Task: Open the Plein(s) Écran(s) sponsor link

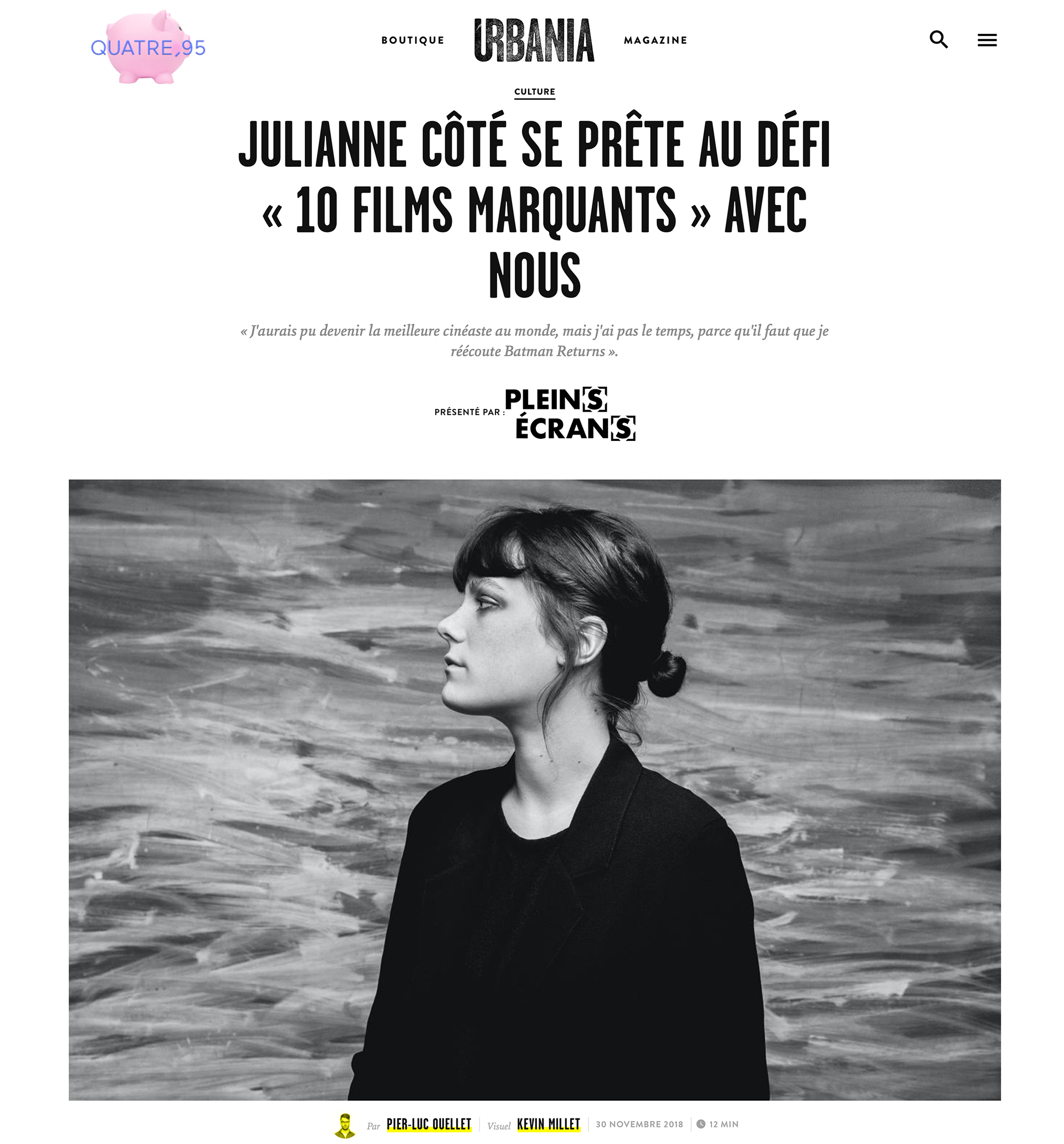Action: 570,414
